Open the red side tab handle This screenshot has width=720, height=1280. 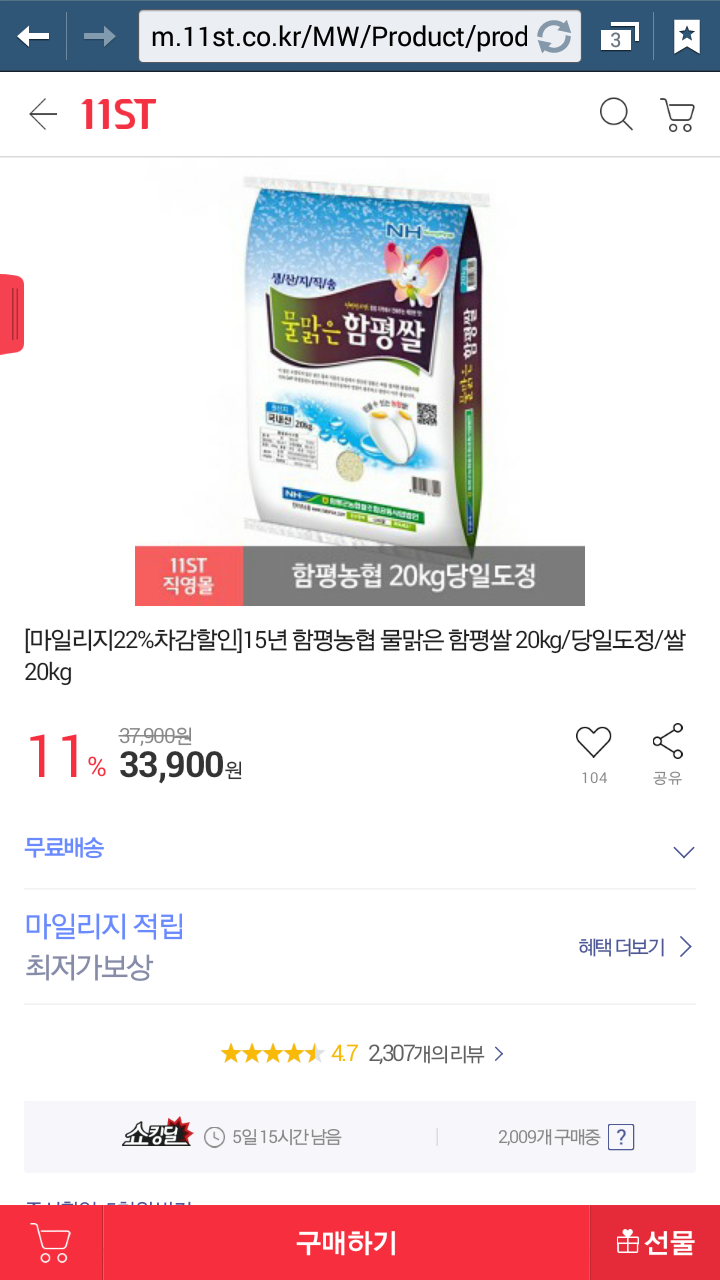click(x=11, y=314)
